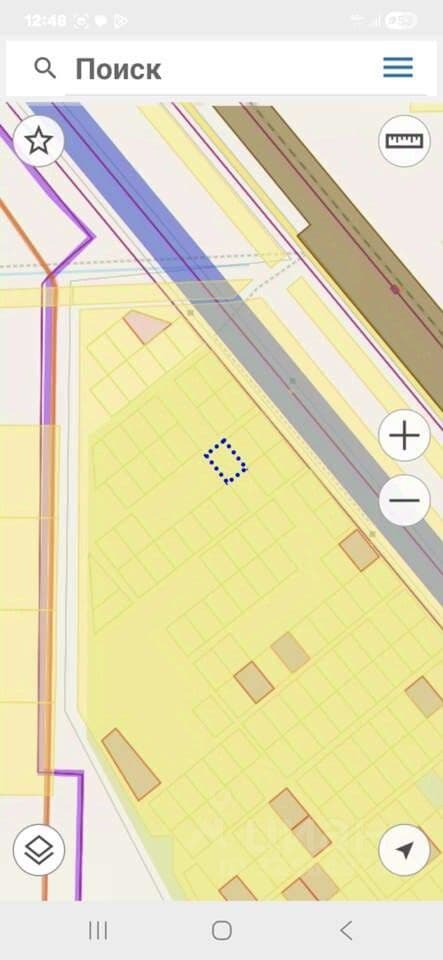This screenshot has height=960, width=443.
Task: Open the map layers selector
Action: 39,850
